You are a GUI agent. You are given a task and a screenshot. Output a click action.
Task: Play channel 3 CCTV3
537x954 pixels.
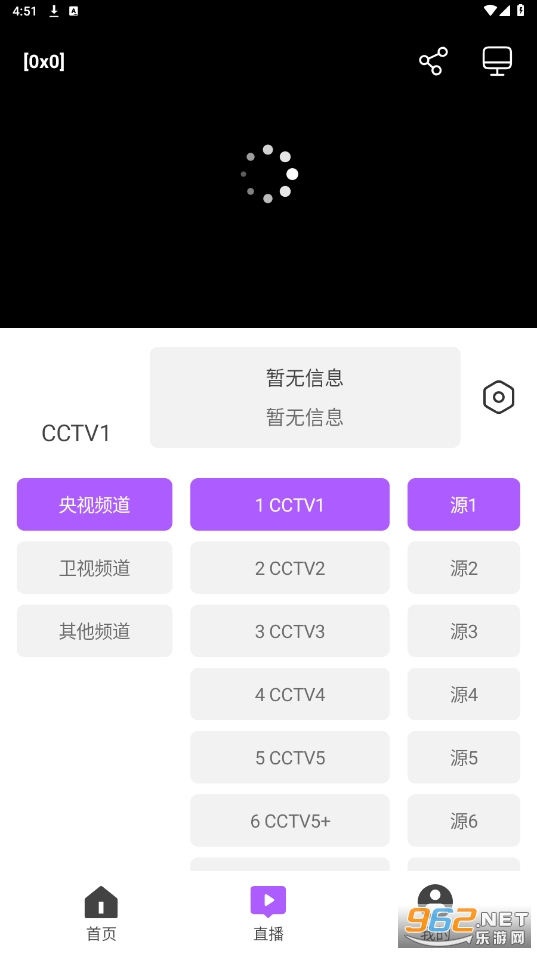(289, 631)
